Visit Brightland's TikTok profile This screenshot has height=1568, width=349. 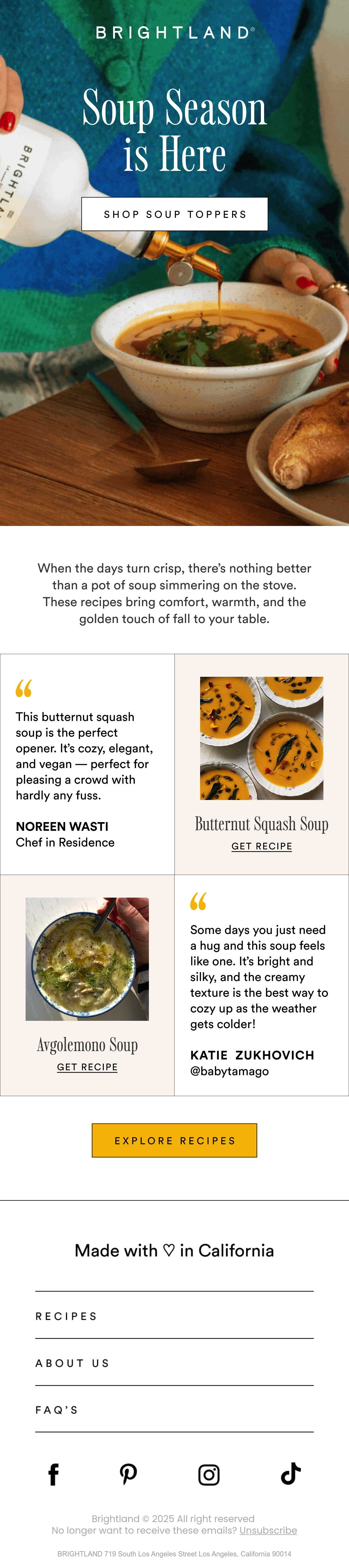pyautogui.click(x=291, y=1474)
